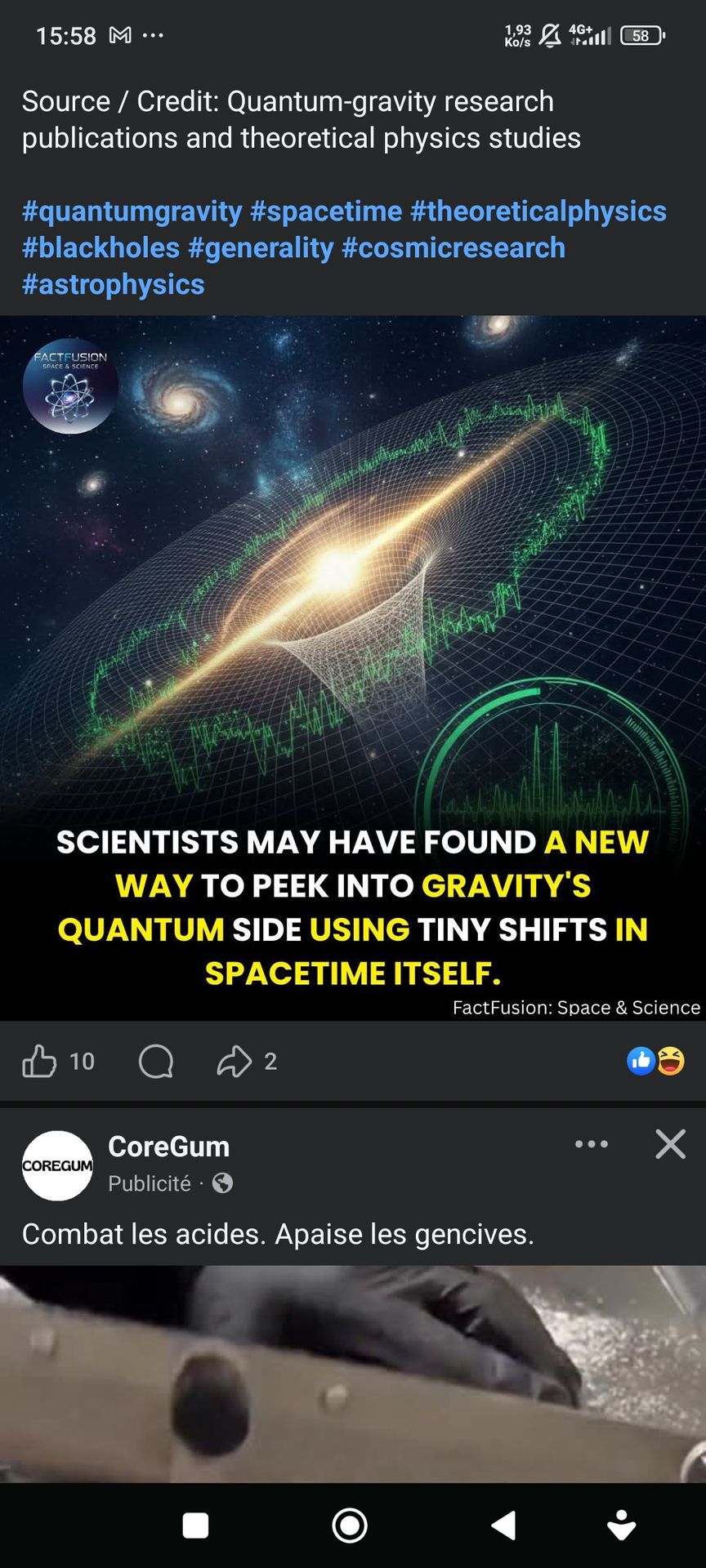706x1568 pixels.
Task: Open the CoreGum page name
Action: (x=168, y=1147)
